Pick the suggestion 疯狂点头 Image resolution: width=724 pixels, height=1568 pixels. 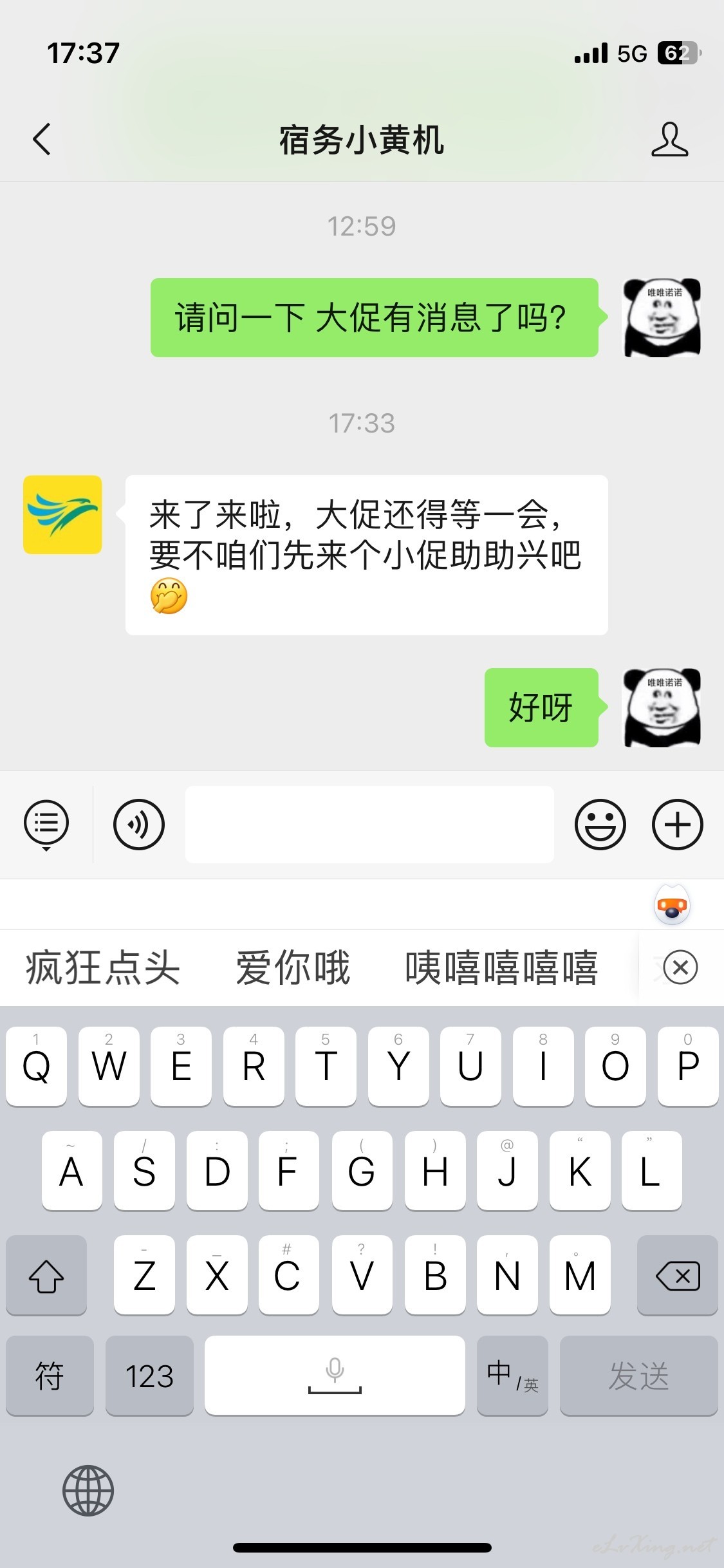pyautogui.click(x=103, y=967)
